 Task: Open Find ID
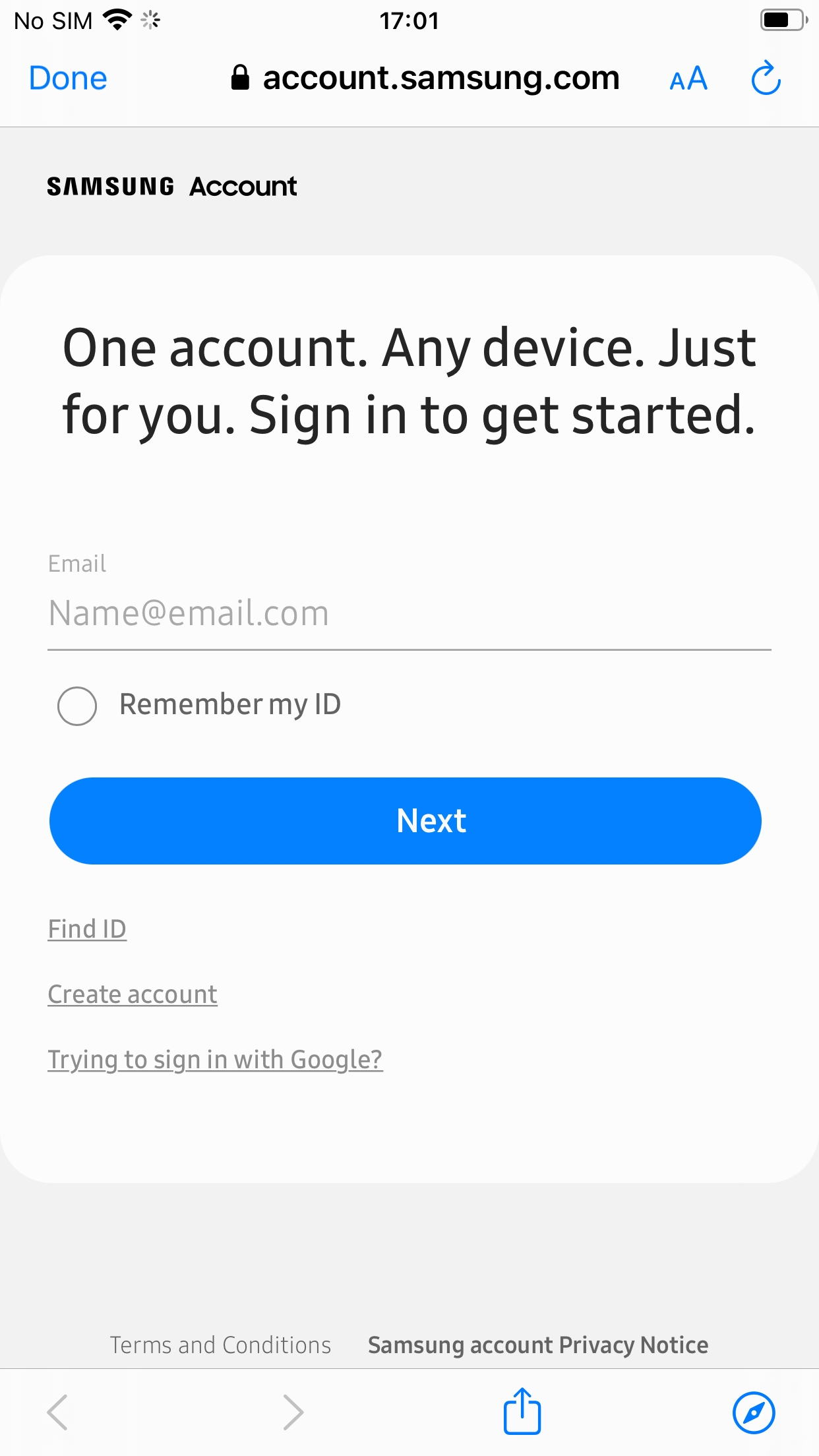tap(87, 928)
